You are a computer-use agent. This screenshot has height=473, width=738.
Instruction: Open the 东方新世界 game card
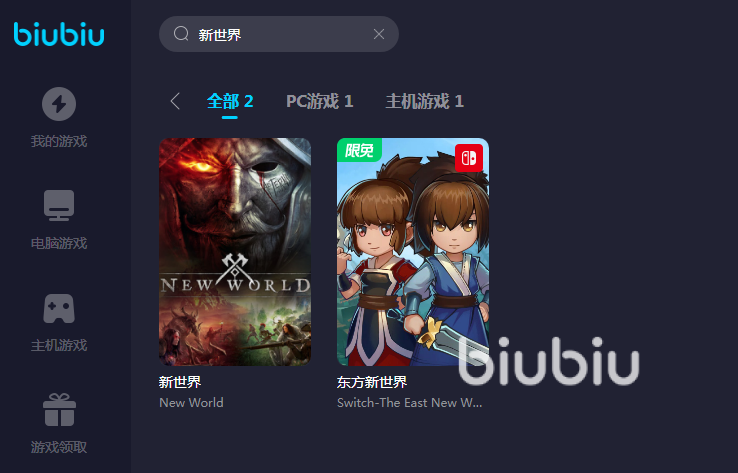pyautogui.click(x=412, y=252)
